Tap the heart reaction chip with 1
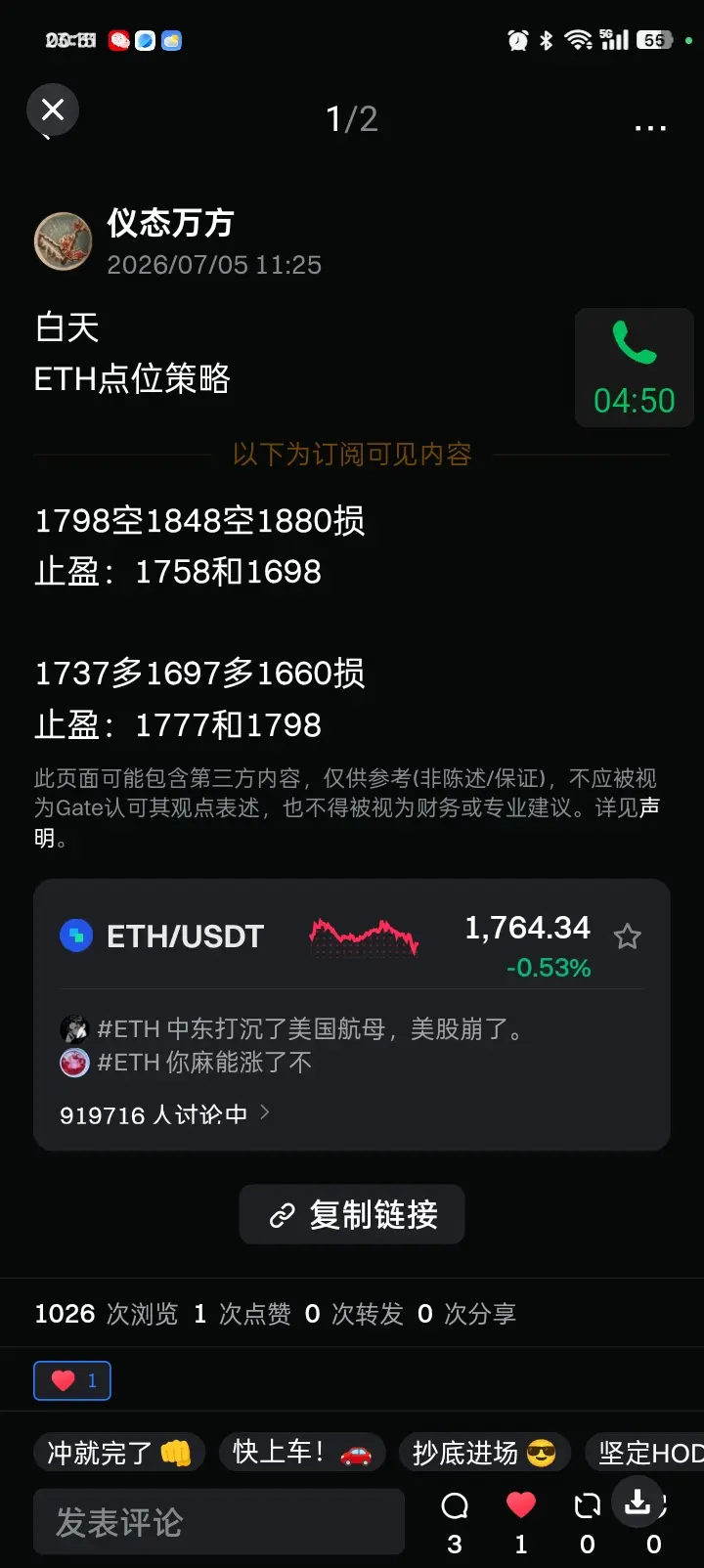Image resolution: width=704 pixels, height=1568 pixels. (x=72, y=1380)
